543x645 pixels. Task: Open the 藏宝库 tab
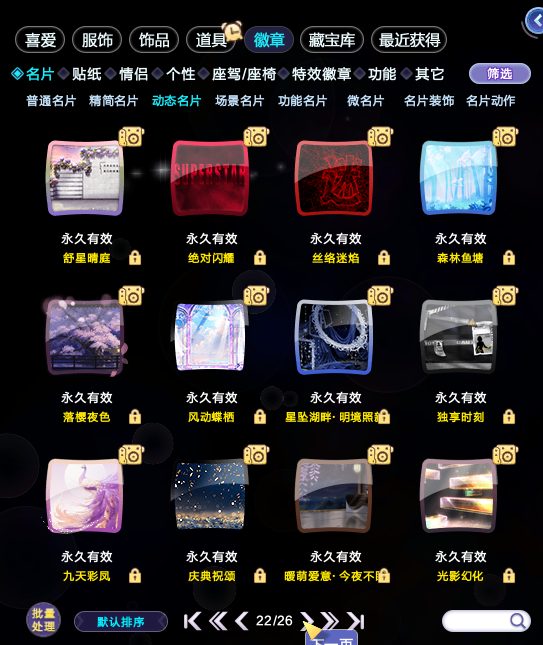332,40
